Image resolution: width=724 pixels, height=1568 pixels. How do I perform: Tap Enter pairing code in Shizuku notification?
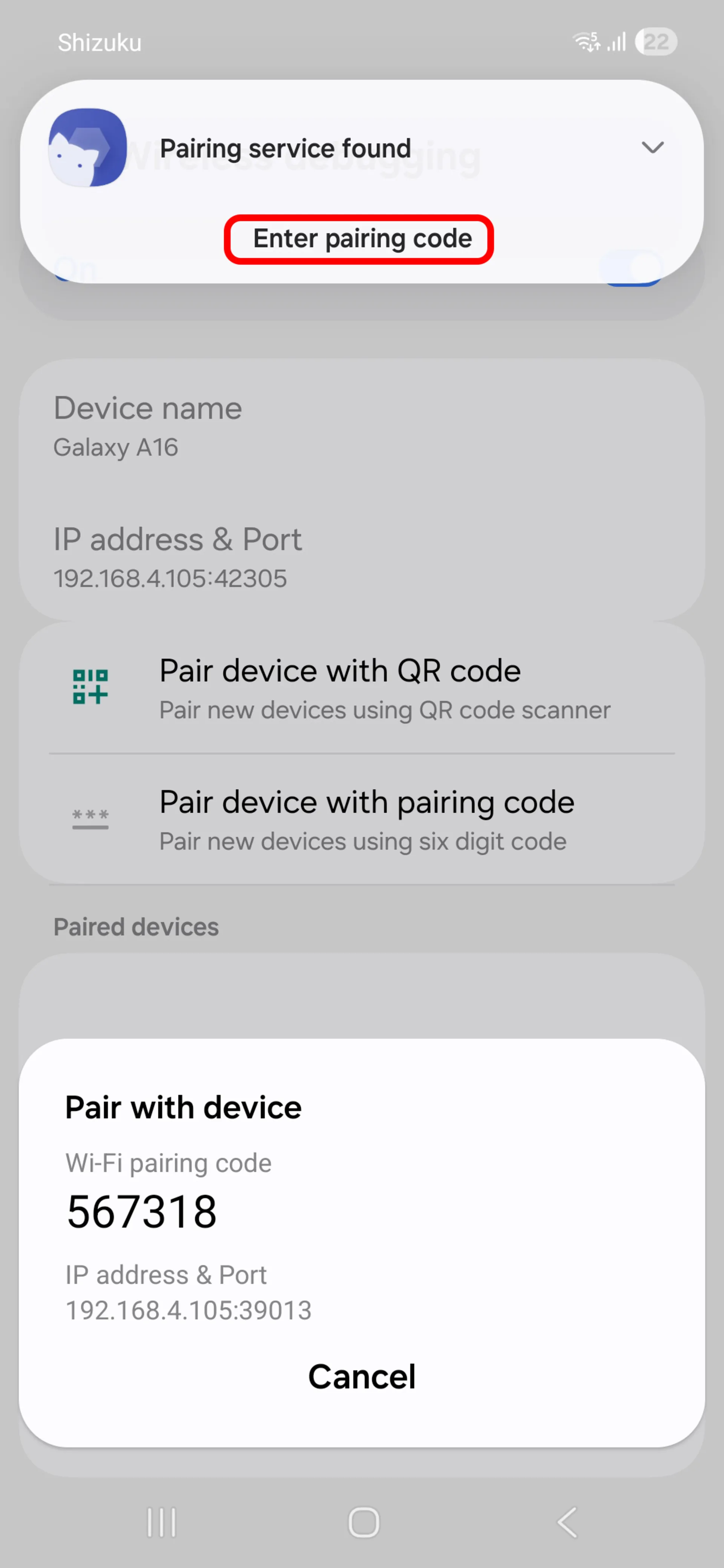point(362,239)
